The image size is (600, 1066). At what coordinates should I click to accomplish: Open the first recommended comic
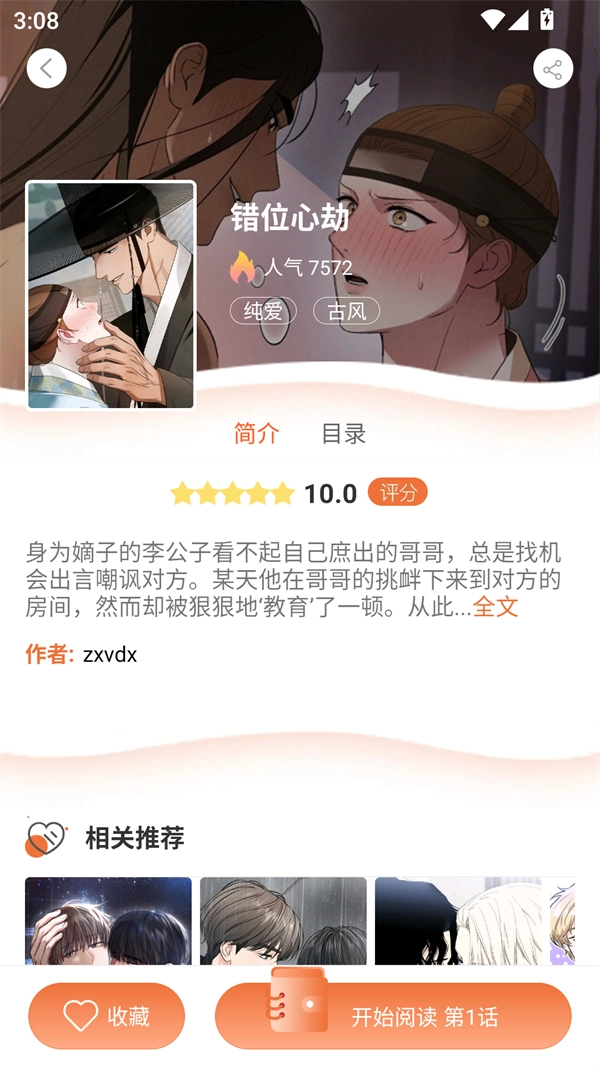pyautogui.click(x=108, y=920)
